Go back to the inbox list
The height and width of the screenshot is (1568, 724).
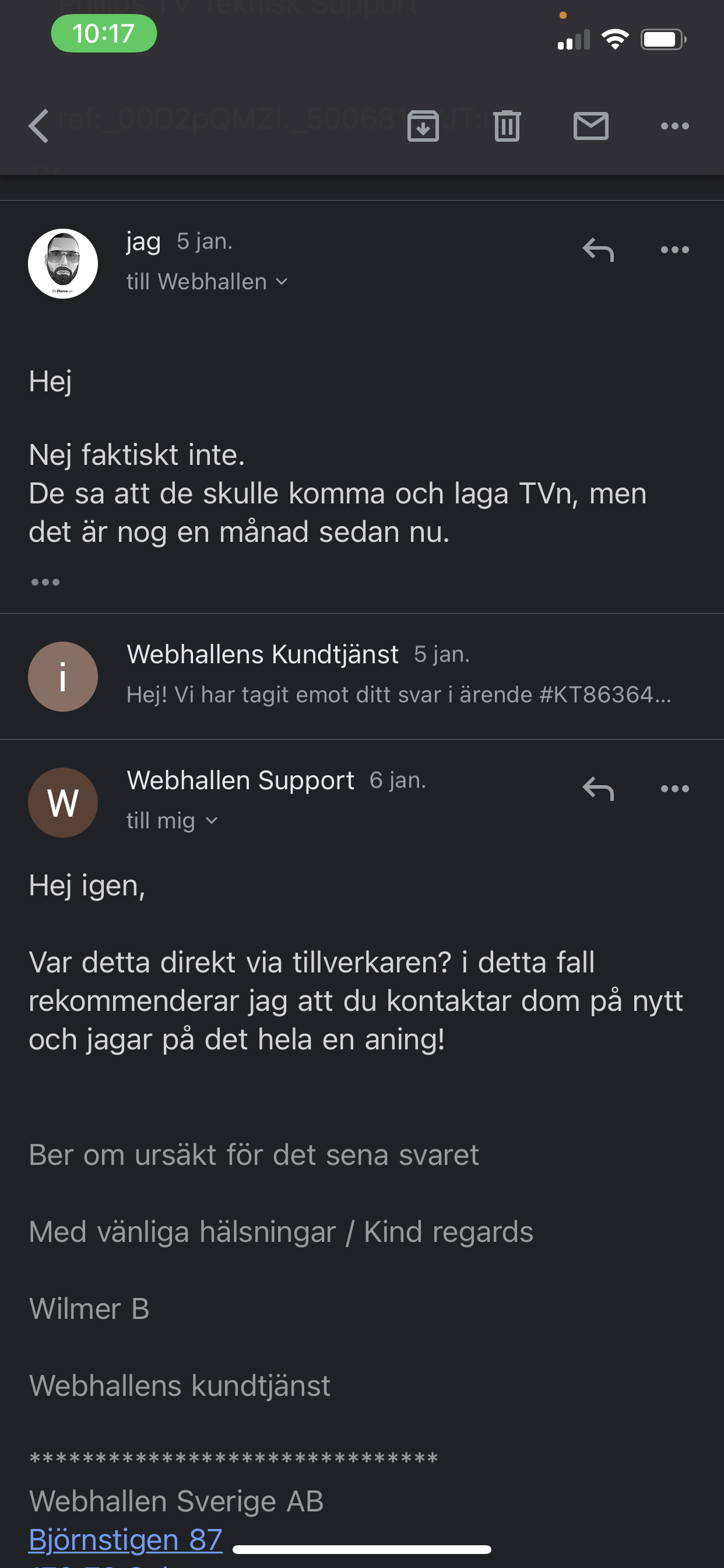click(x=39, y=126)
